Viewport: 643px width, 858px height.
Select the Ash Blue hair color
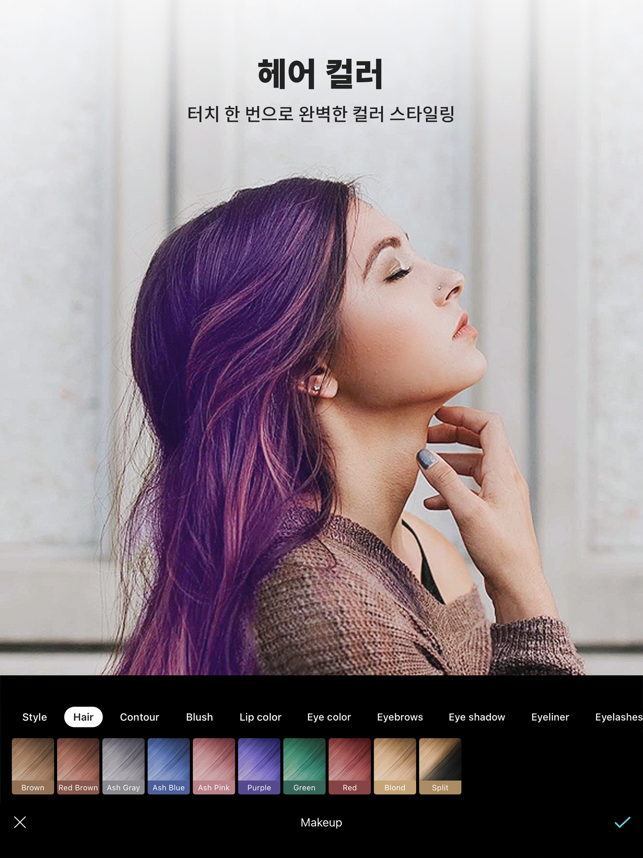click(168, 766)
